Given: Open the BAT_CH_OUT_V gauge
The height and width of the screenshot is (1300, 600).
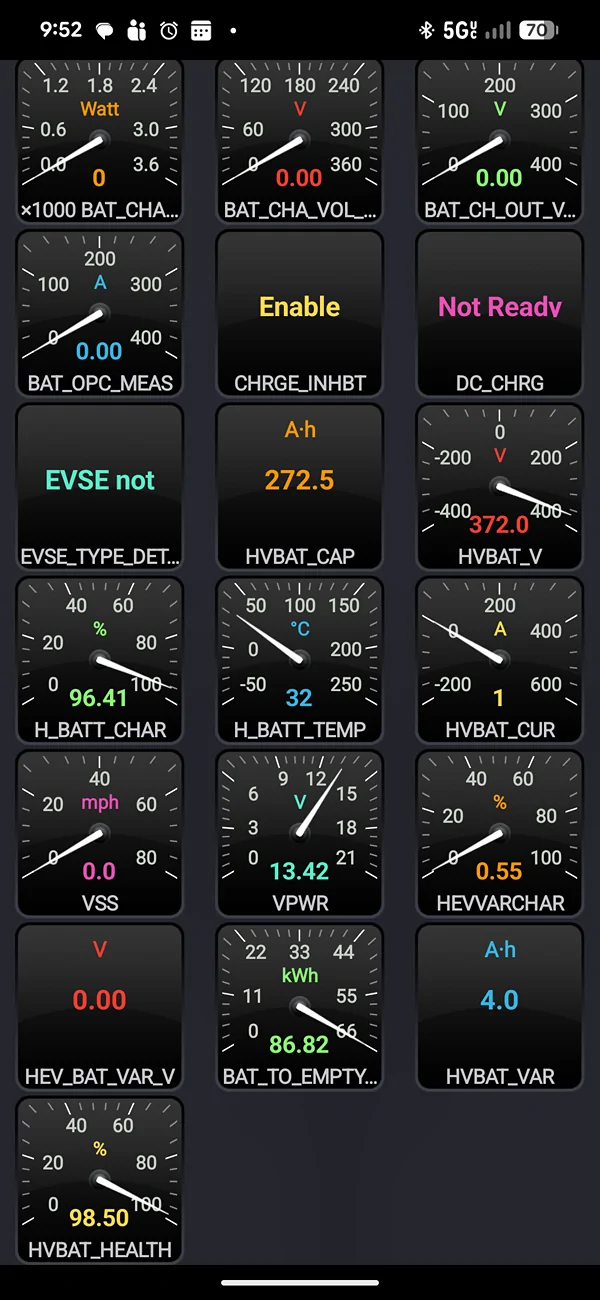Looking at the screenshot, I should (x=500, y=141).
